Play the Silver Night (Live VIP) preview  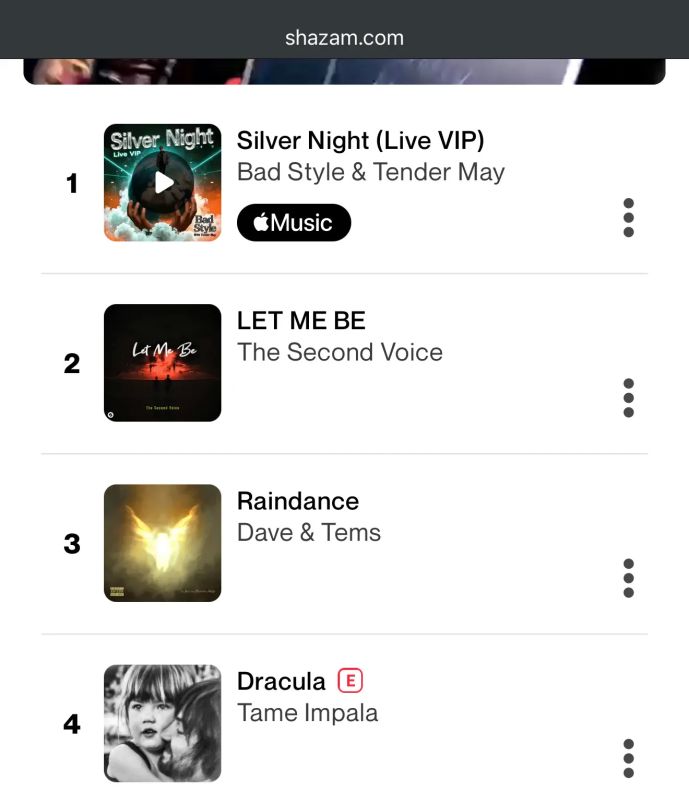[163, 182]
